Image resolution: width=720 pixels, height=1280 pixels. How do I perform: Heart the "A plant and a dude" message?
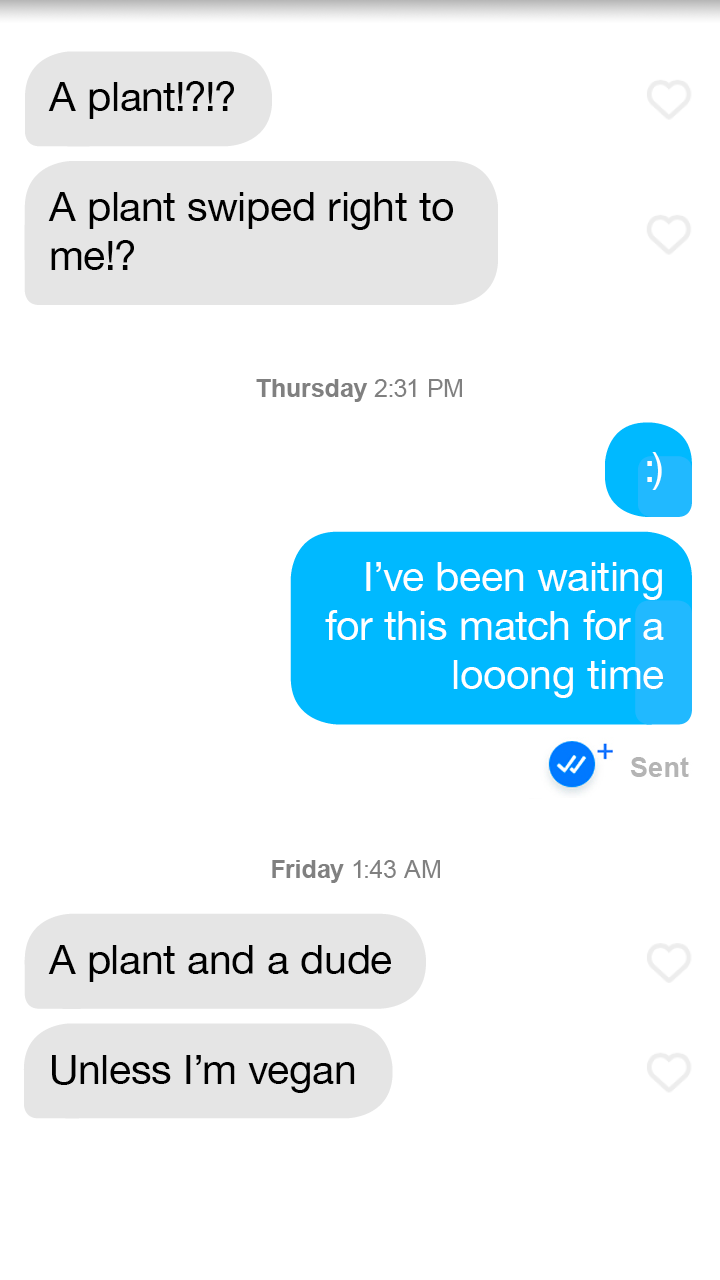668,962
